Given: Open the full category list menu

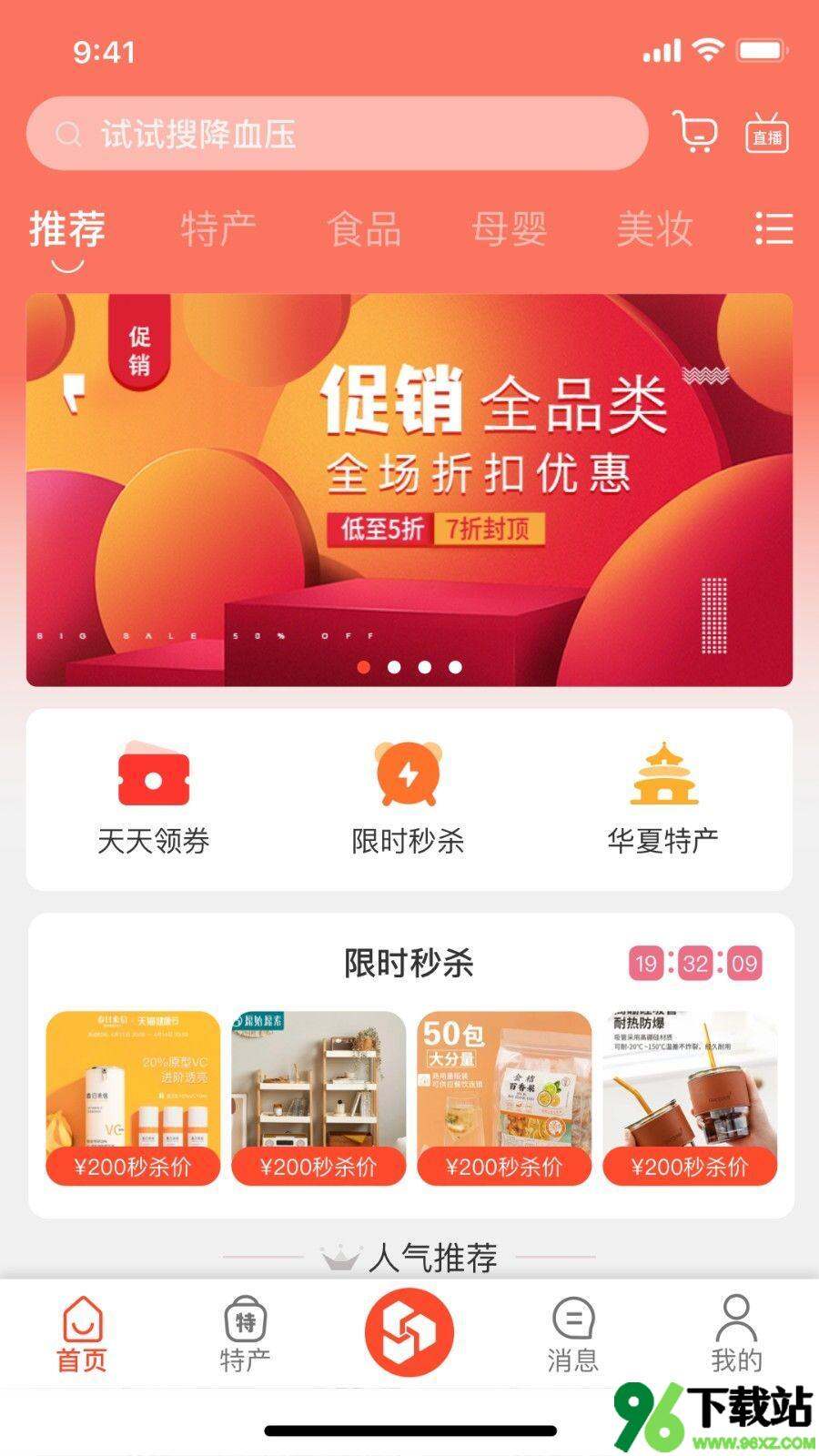Looking at the screenshot, I should [x=773, y=228].
